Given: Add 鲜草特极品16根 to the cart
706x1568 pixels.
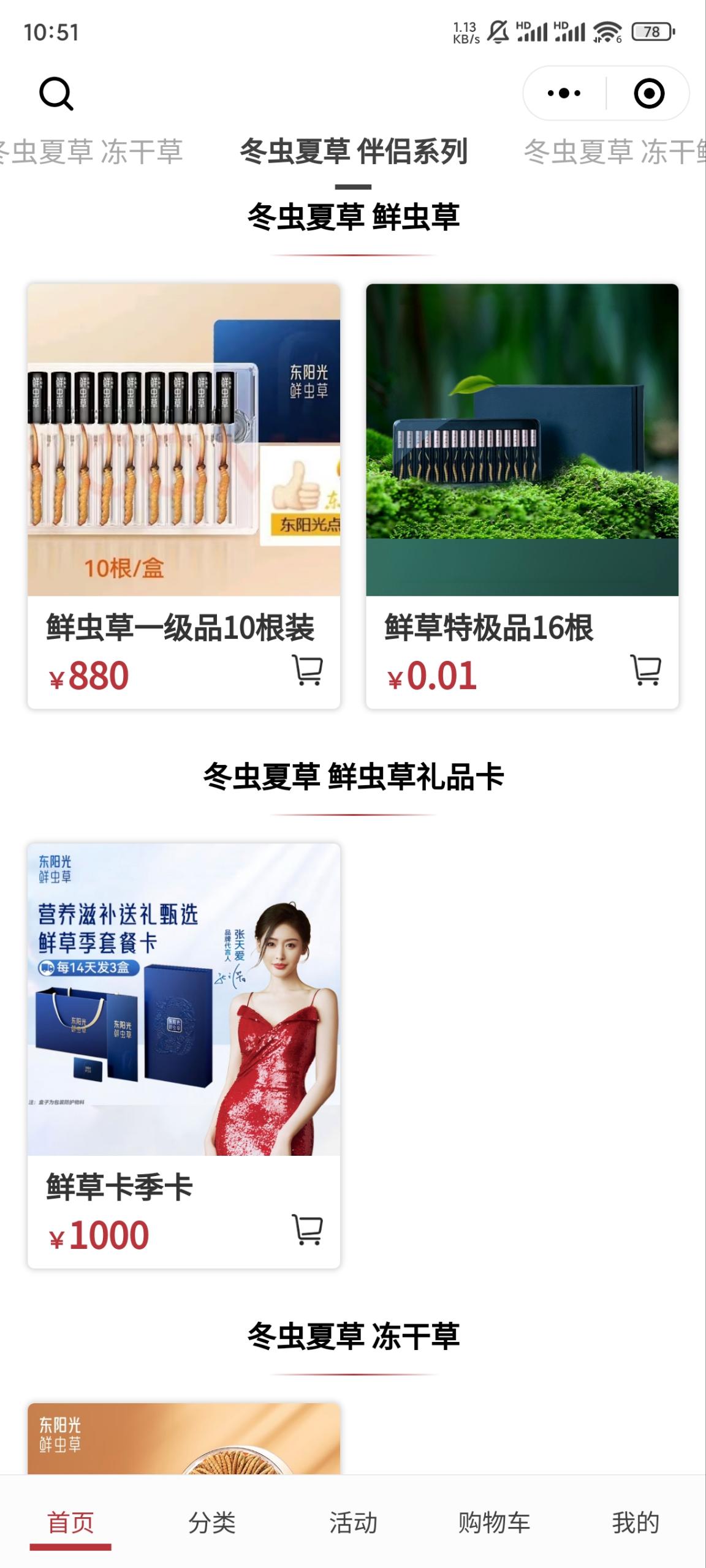Looking at the screenshot, I should point(646,670).
